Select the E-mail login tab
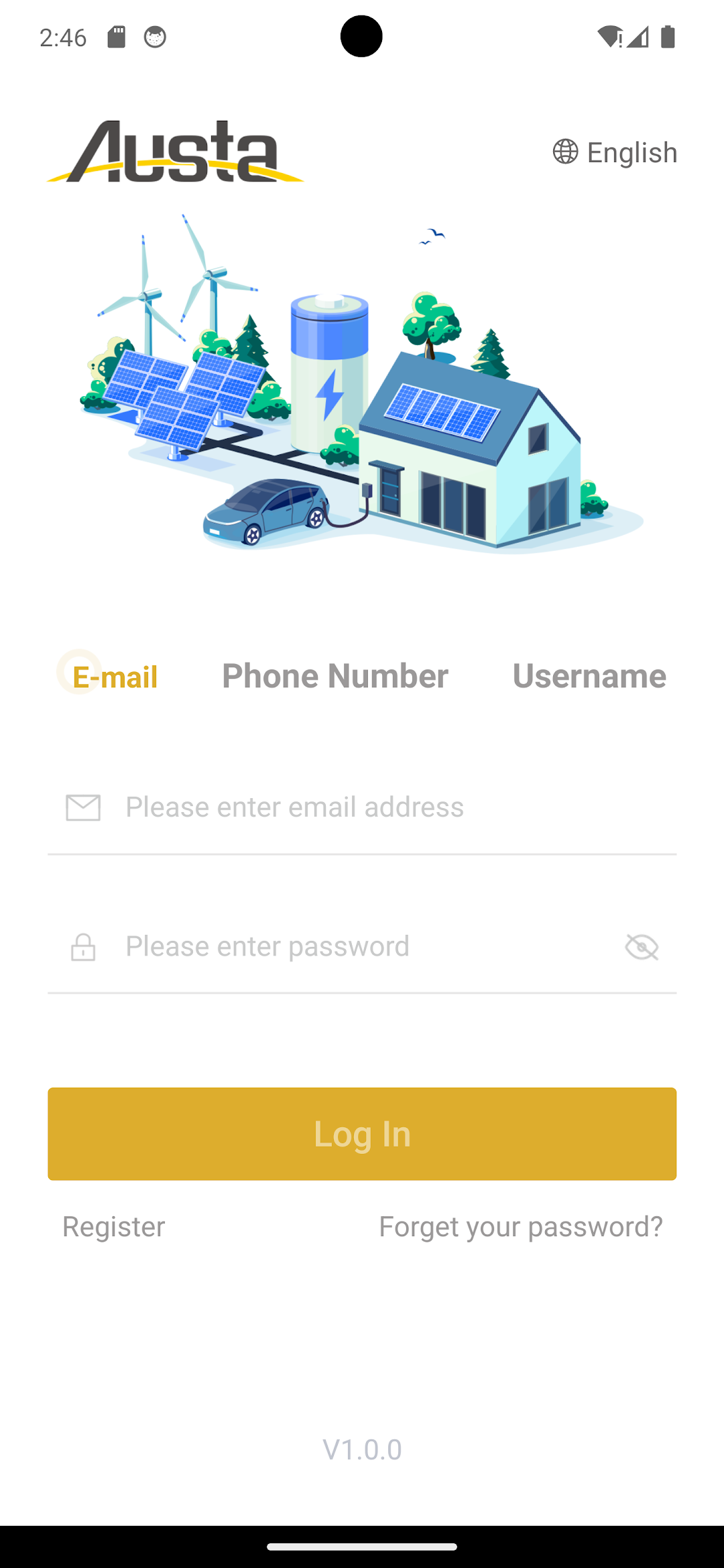The height and width of the screenshot is (1568, 724). (115, 676)
